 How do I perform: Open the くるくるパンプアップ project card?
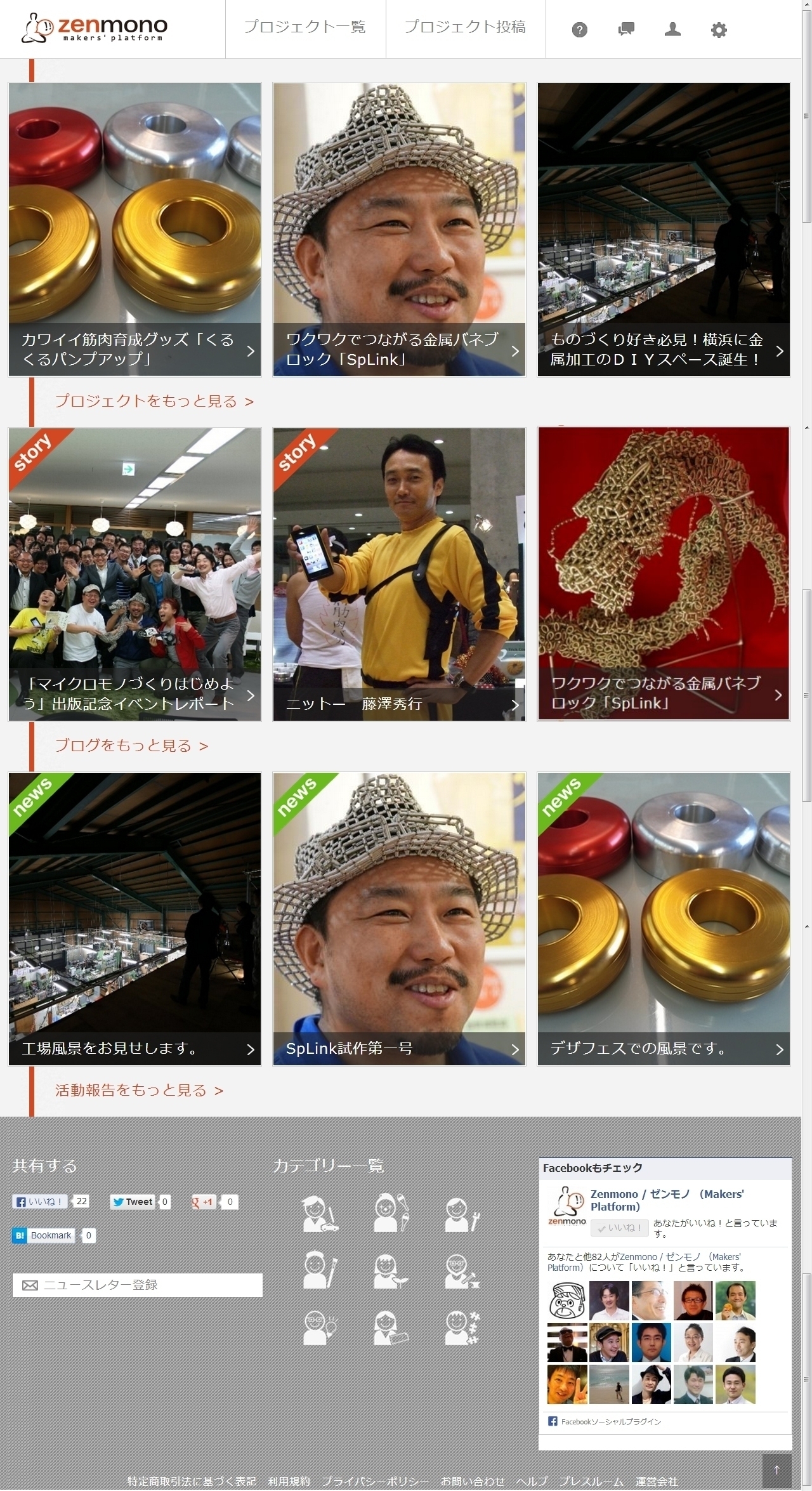click(x=134, y=230)
